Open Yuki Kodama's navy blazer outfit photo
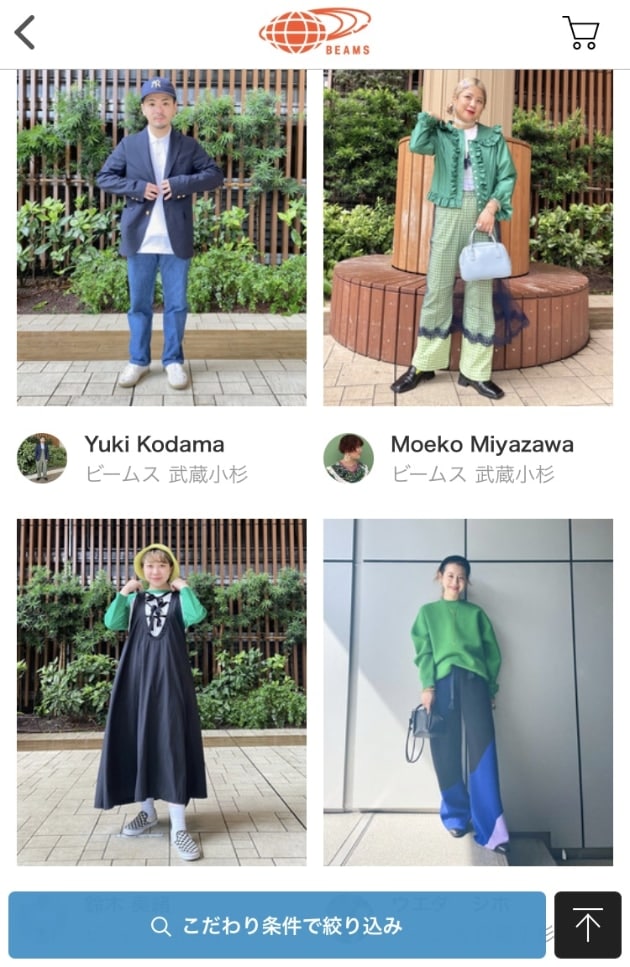Screen dimensions: 630x967 (161, 237)
